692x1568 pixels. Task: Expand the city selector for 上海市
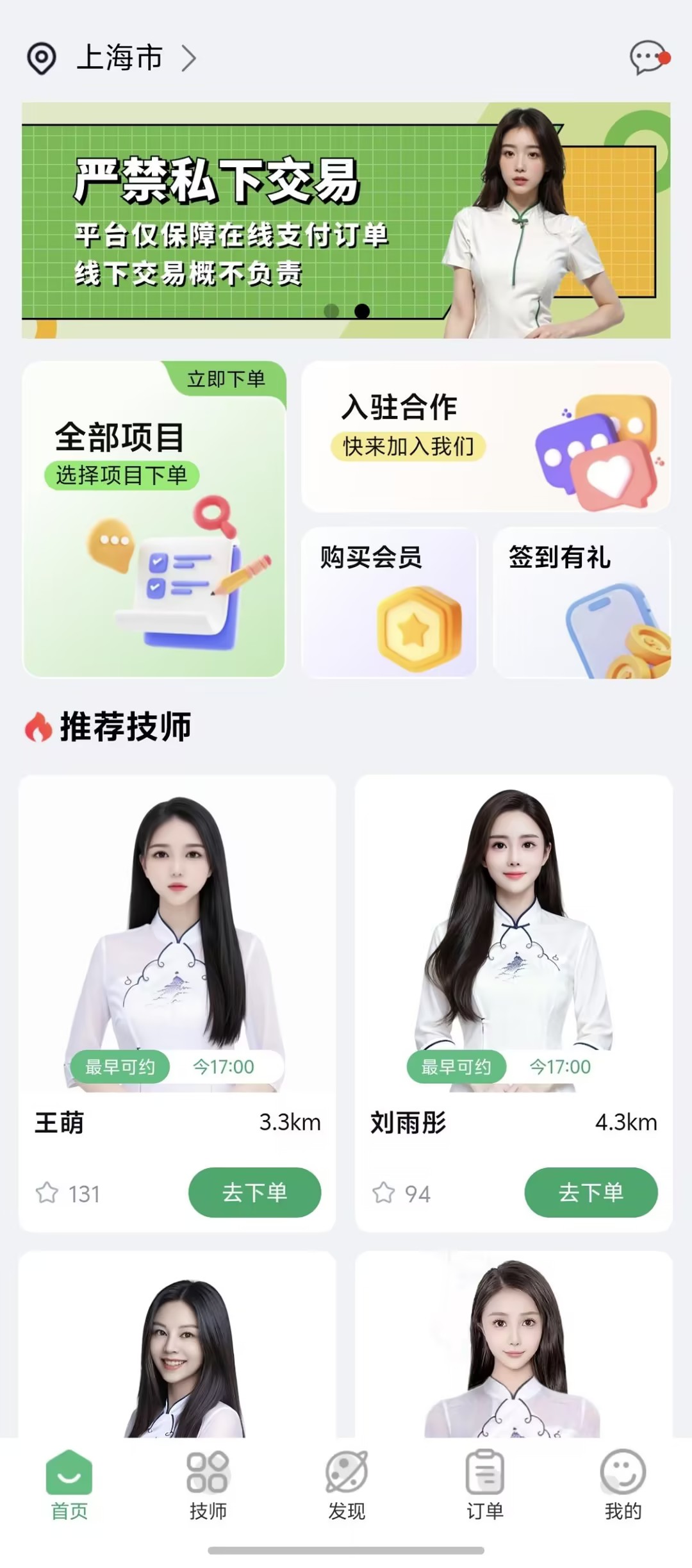[x=188, y=58]
